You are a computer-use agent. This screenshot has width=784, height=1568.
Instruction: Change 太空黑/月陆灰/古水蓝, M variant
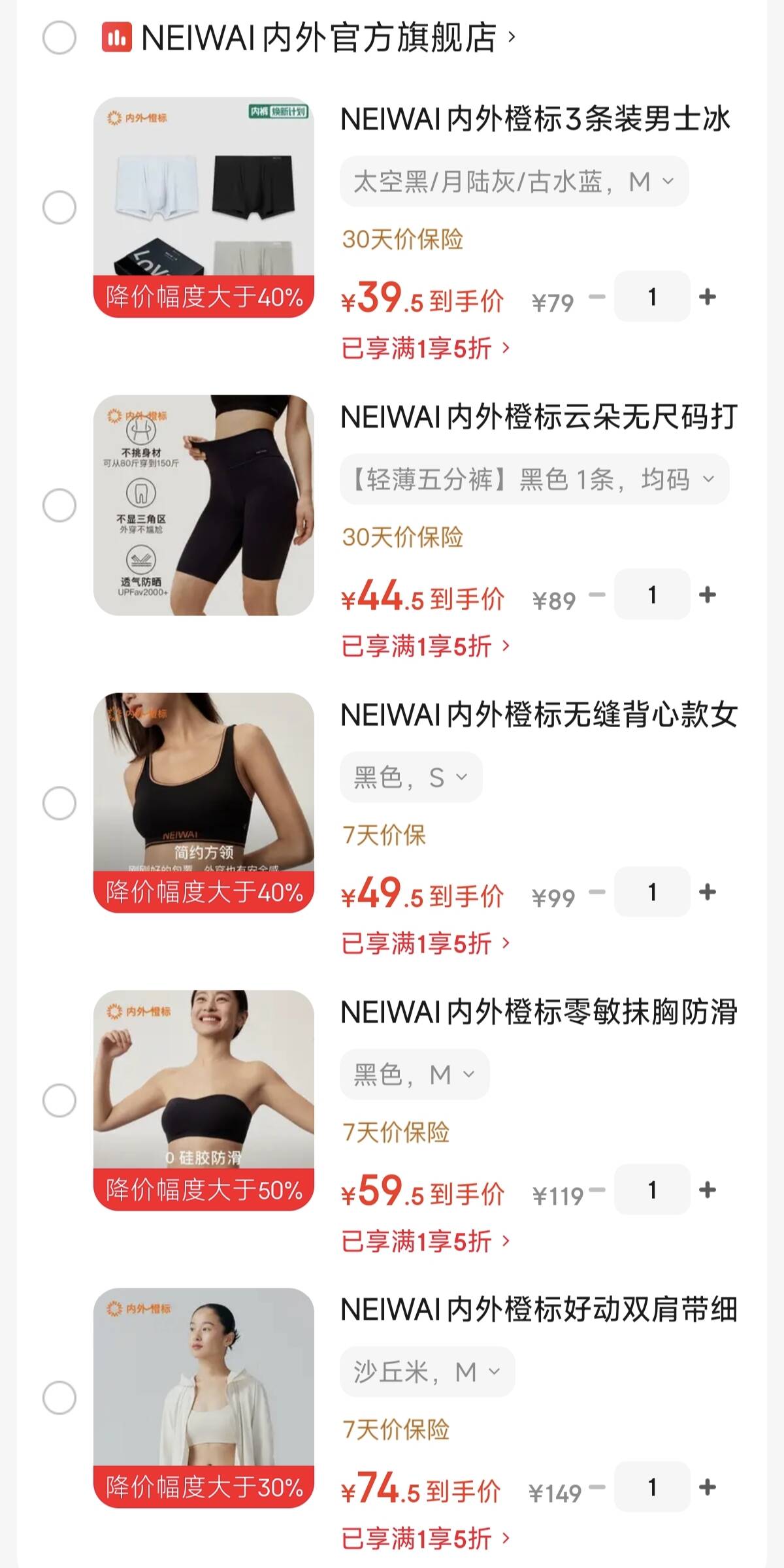[x=514, y=182]
